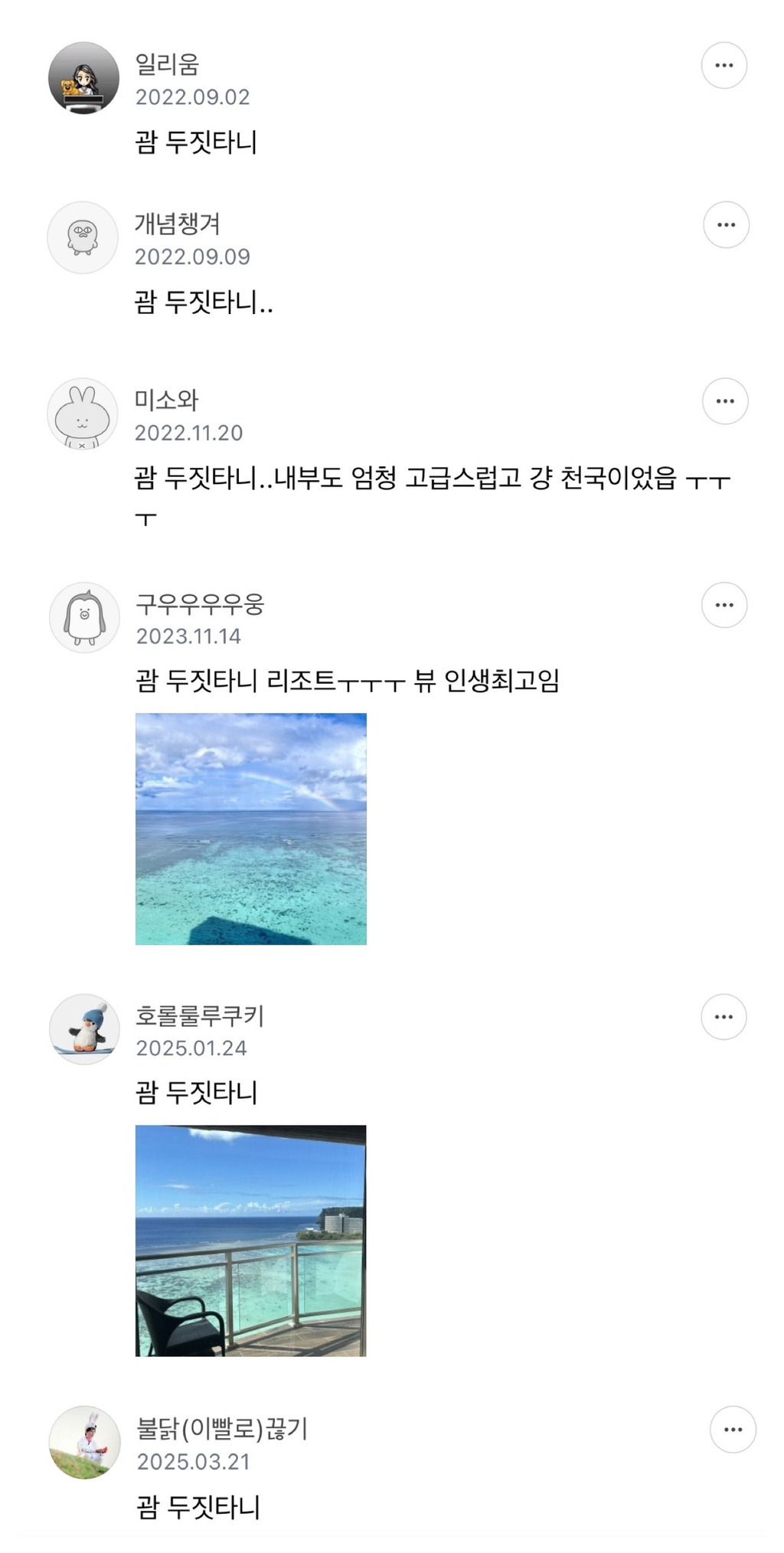The height and width of the screenshot is (1553, 784).
Task: Open more options on 일리움's comment
Action: (x=724, y=65)
